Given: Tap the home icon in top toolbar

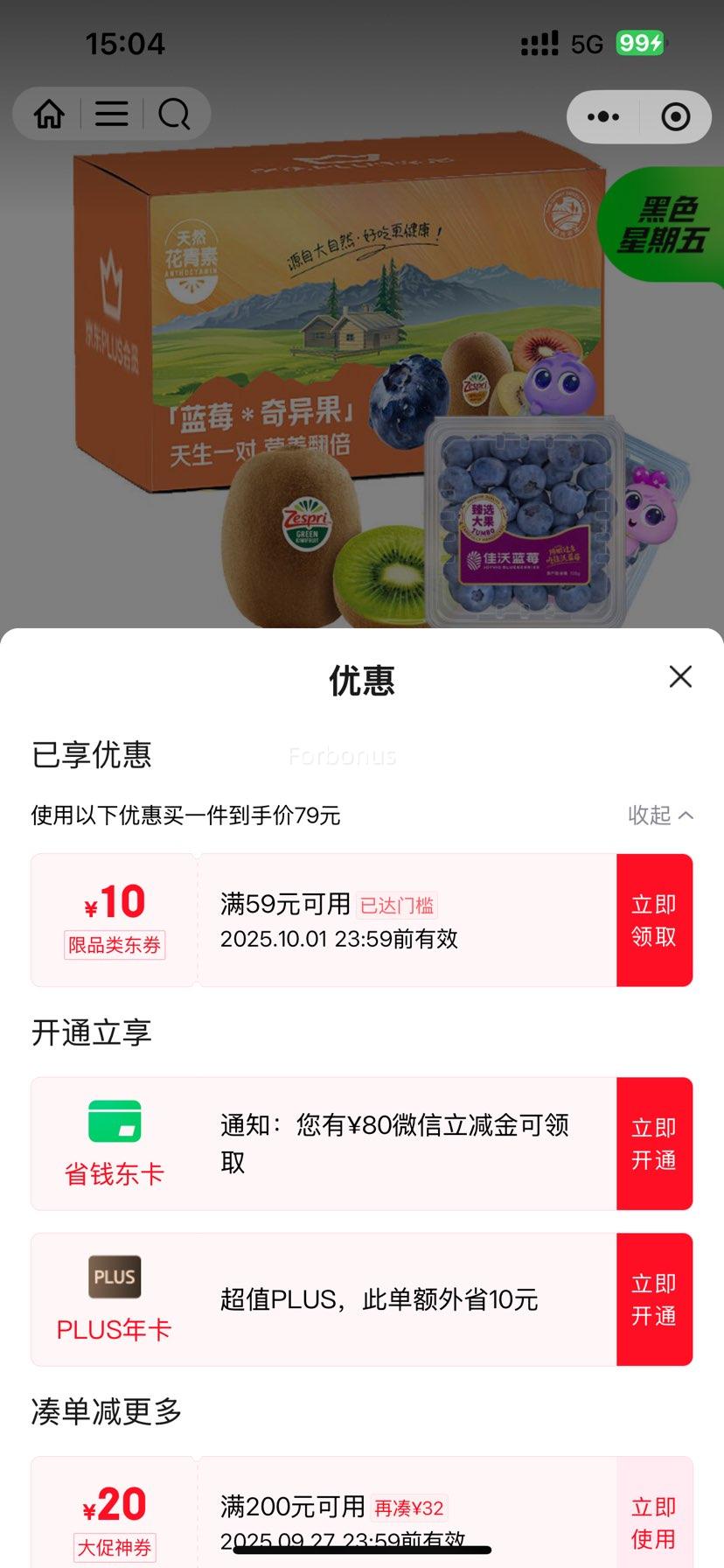Looking at the screenshot, I should pyautogui.click(x=50, y=115).
